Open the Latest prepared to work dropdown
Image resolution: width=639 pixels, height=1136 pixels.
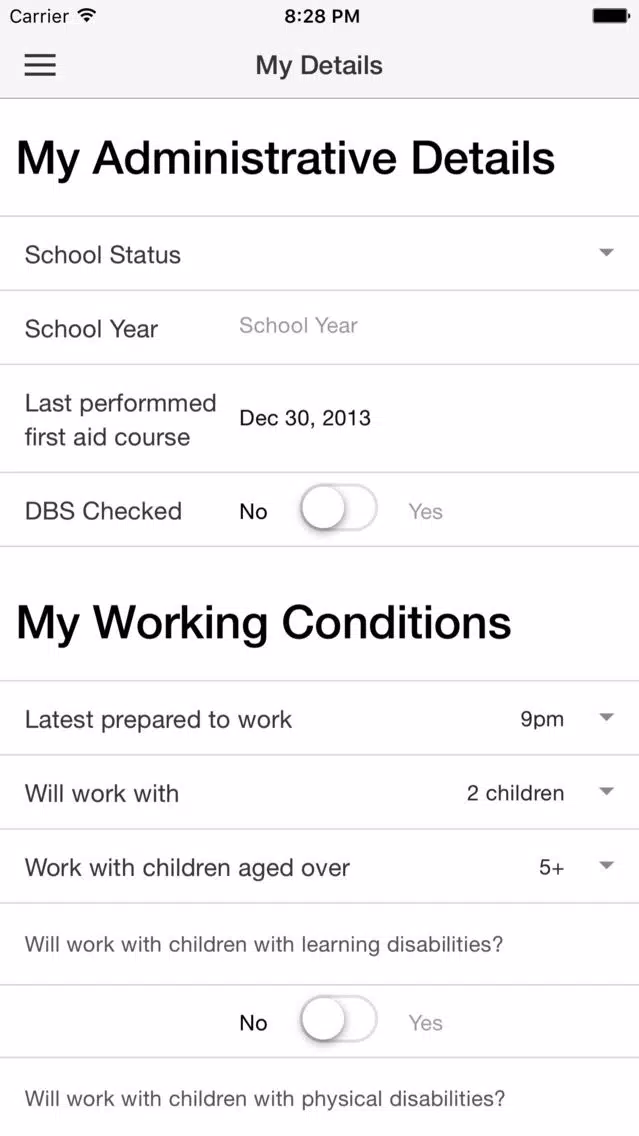pyautogui.click(x=320, y=719)
